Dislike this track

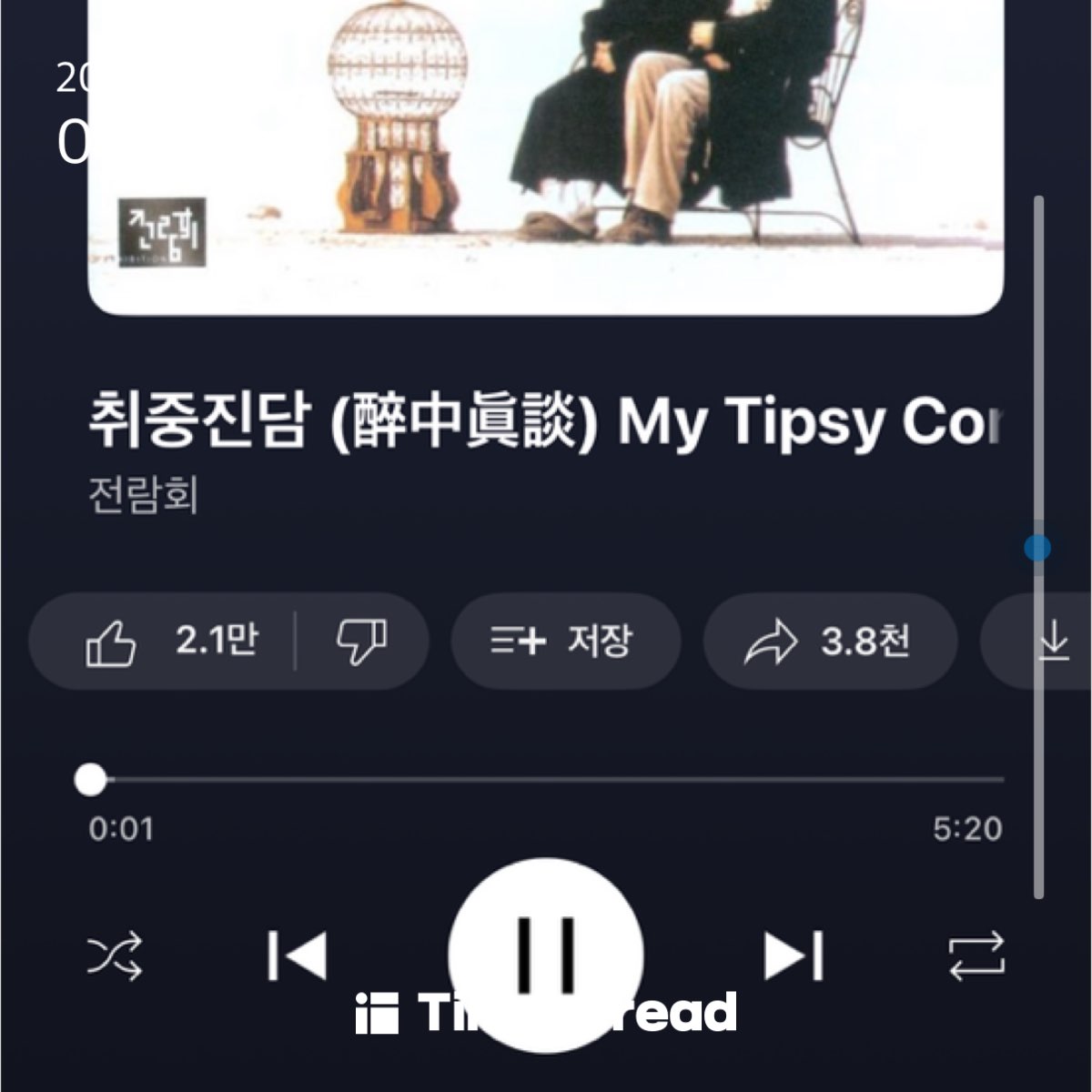coord(361,642)
